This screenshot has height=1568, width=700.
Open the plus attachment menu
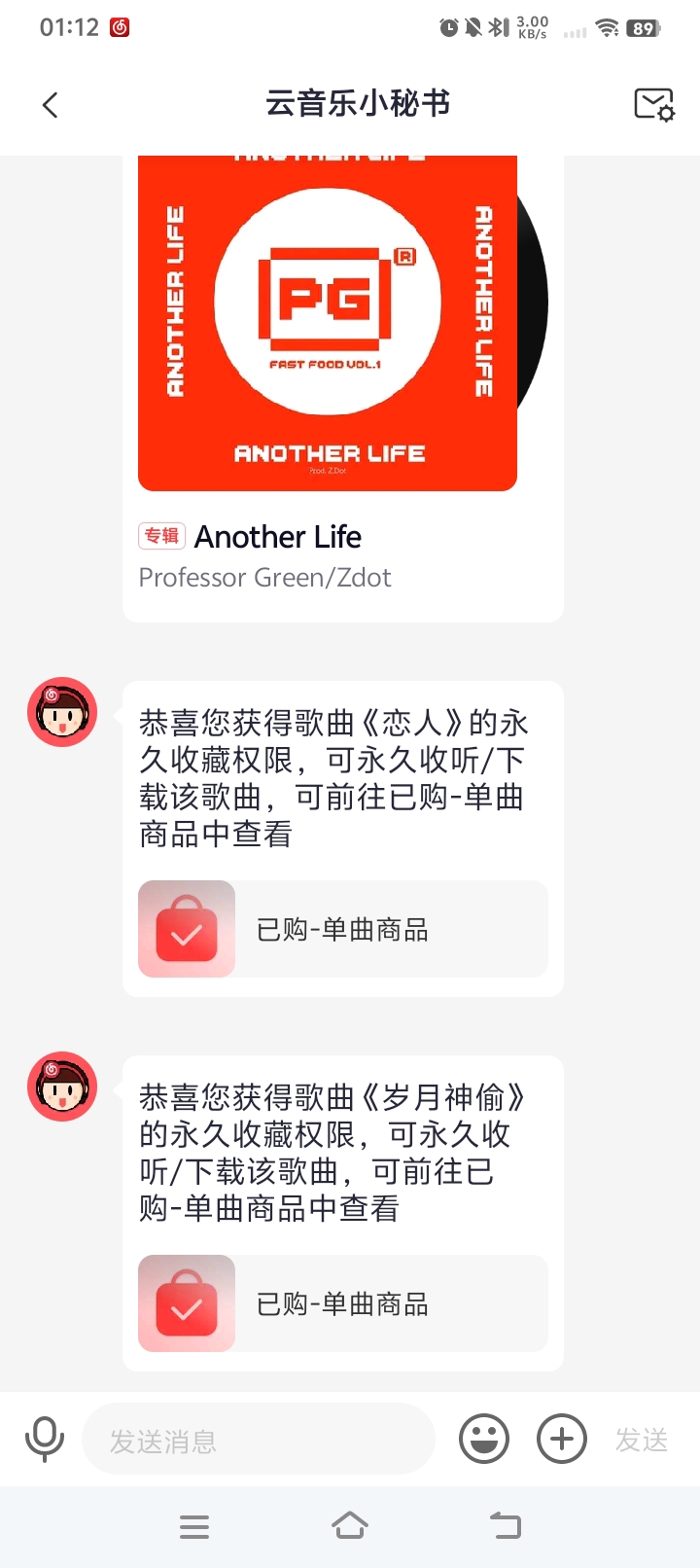[562, 1439]
